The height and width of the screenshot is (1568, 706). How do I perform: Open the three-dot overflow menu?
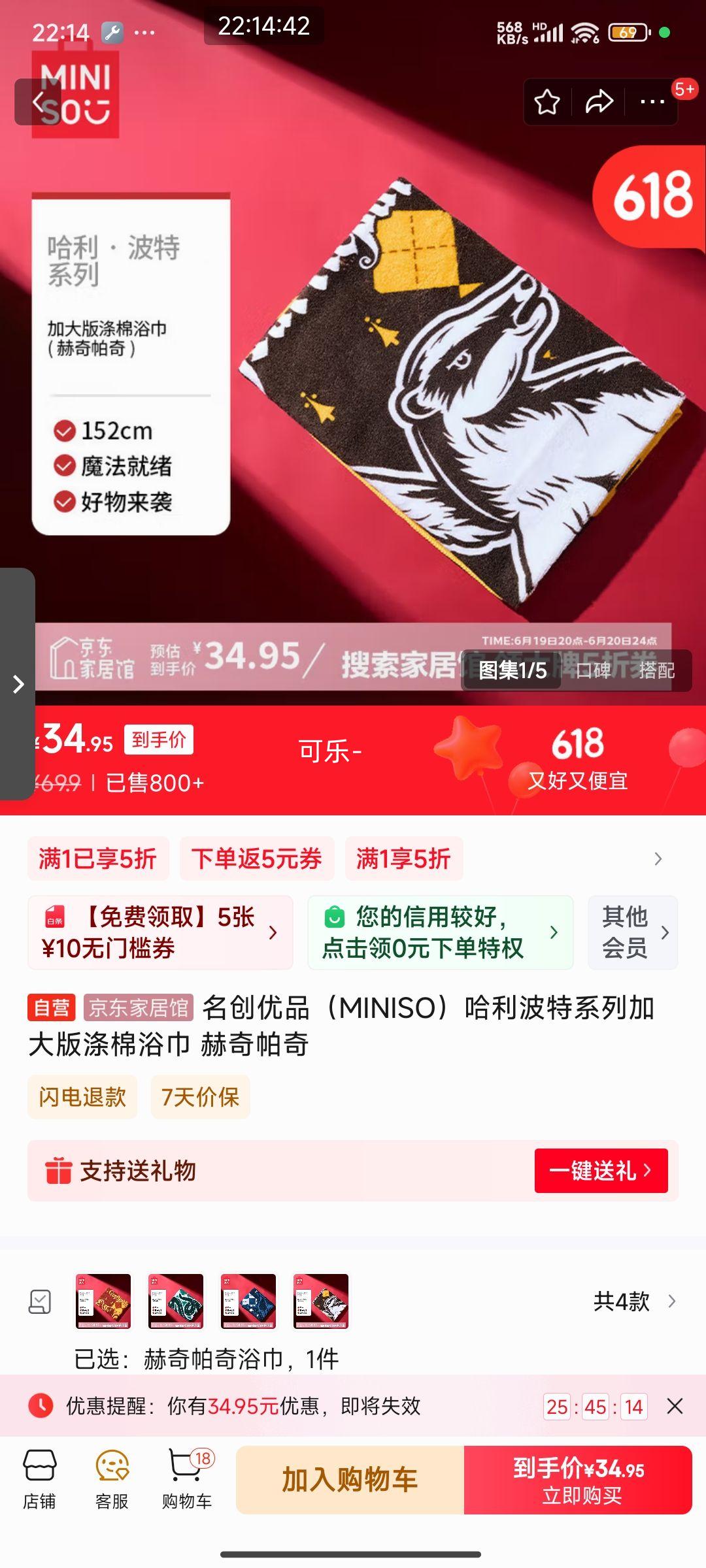(652, 102)
